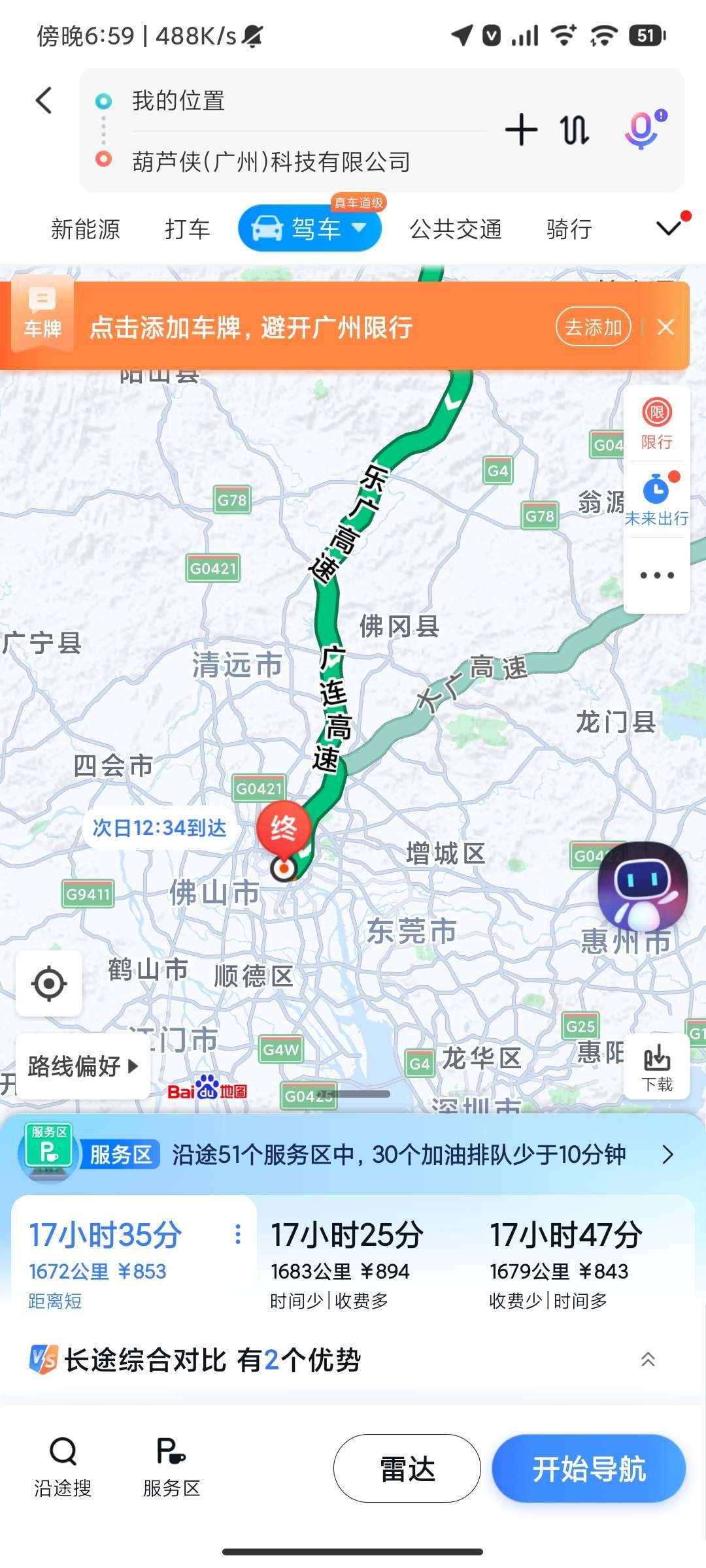The image size is (706, 1568).
Task: Swap start and destination points
Action: coord(575,129)
